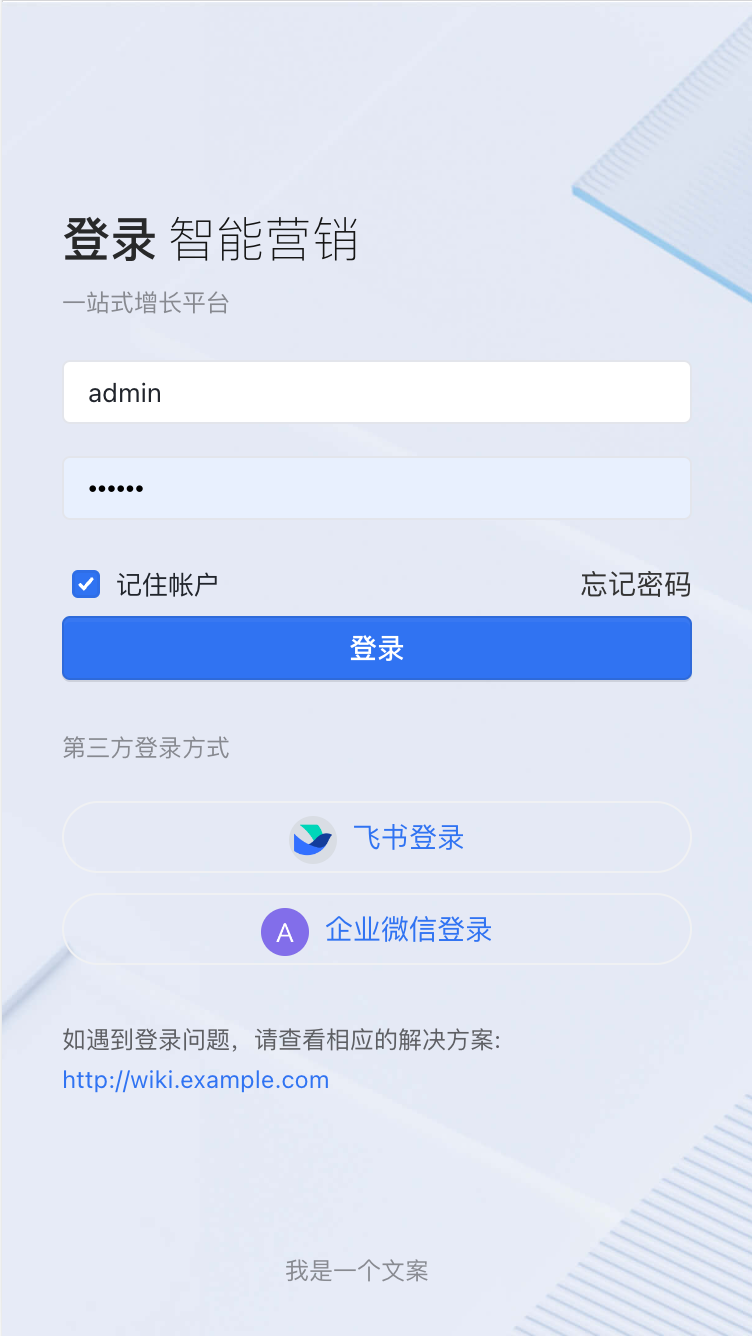Open the 忘记密码 link
The width and height of the screenshot is (752, 1336).
[634, 584]
